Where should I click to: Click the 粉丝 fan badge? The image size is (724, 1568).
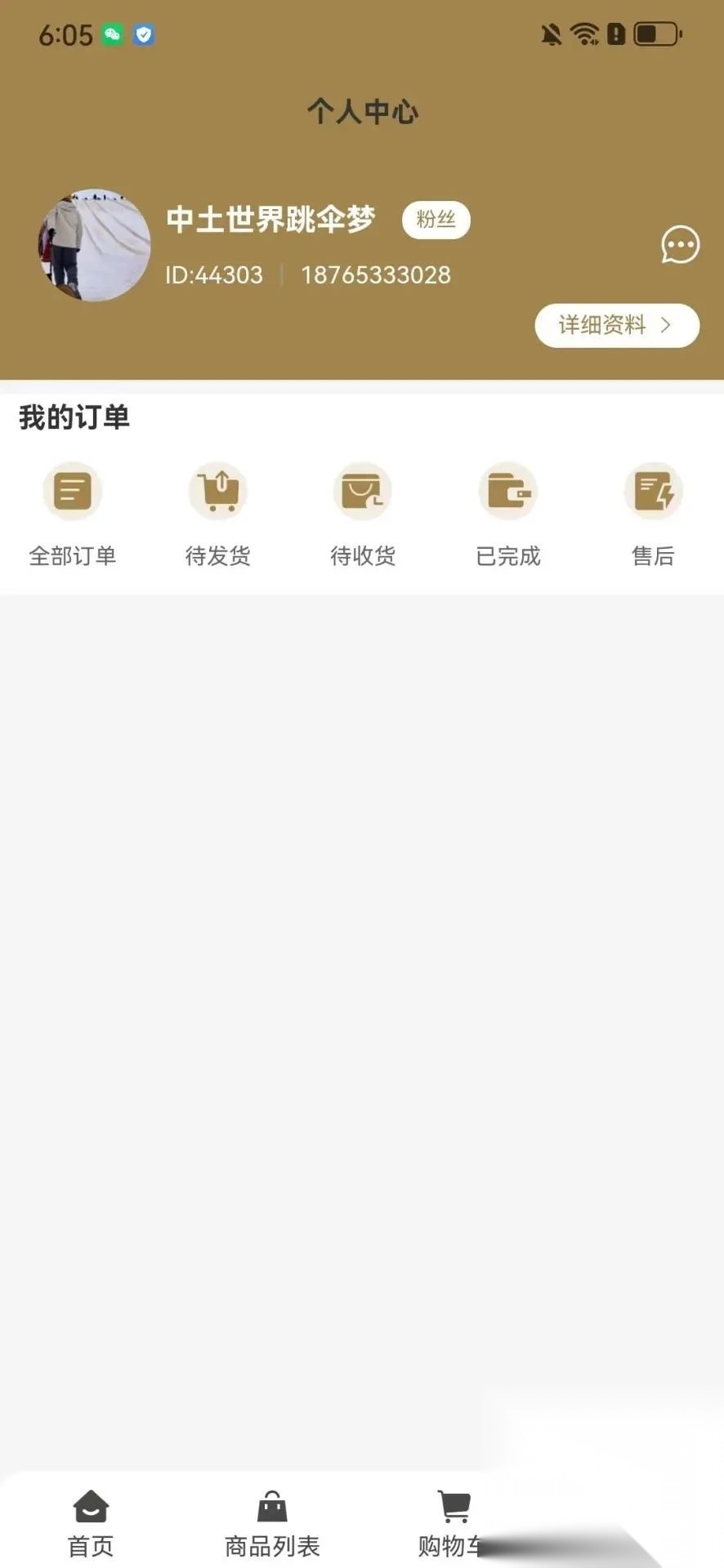click(x=436, y=220)
